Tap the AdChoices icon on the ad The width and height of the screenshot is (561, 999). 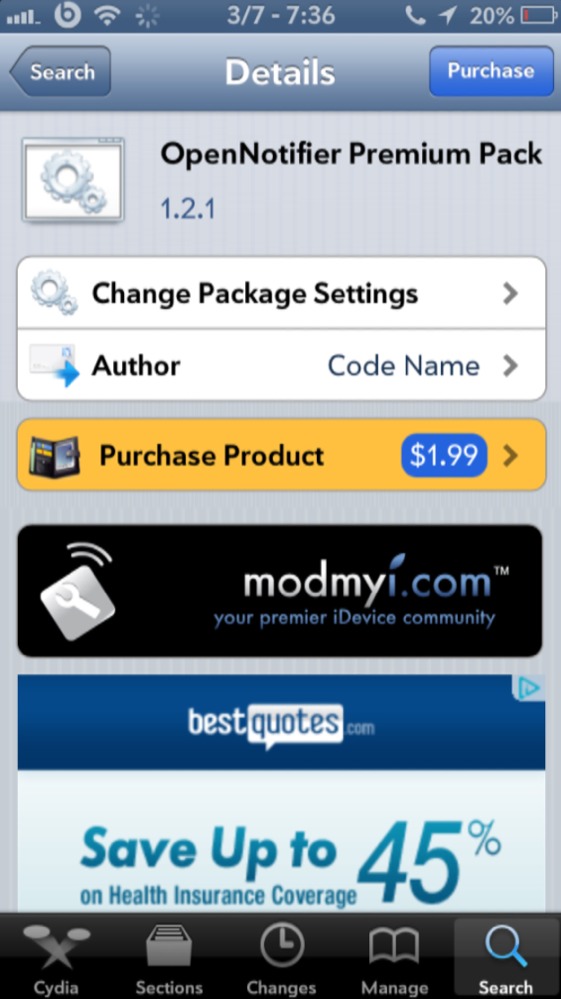(530, 688)
